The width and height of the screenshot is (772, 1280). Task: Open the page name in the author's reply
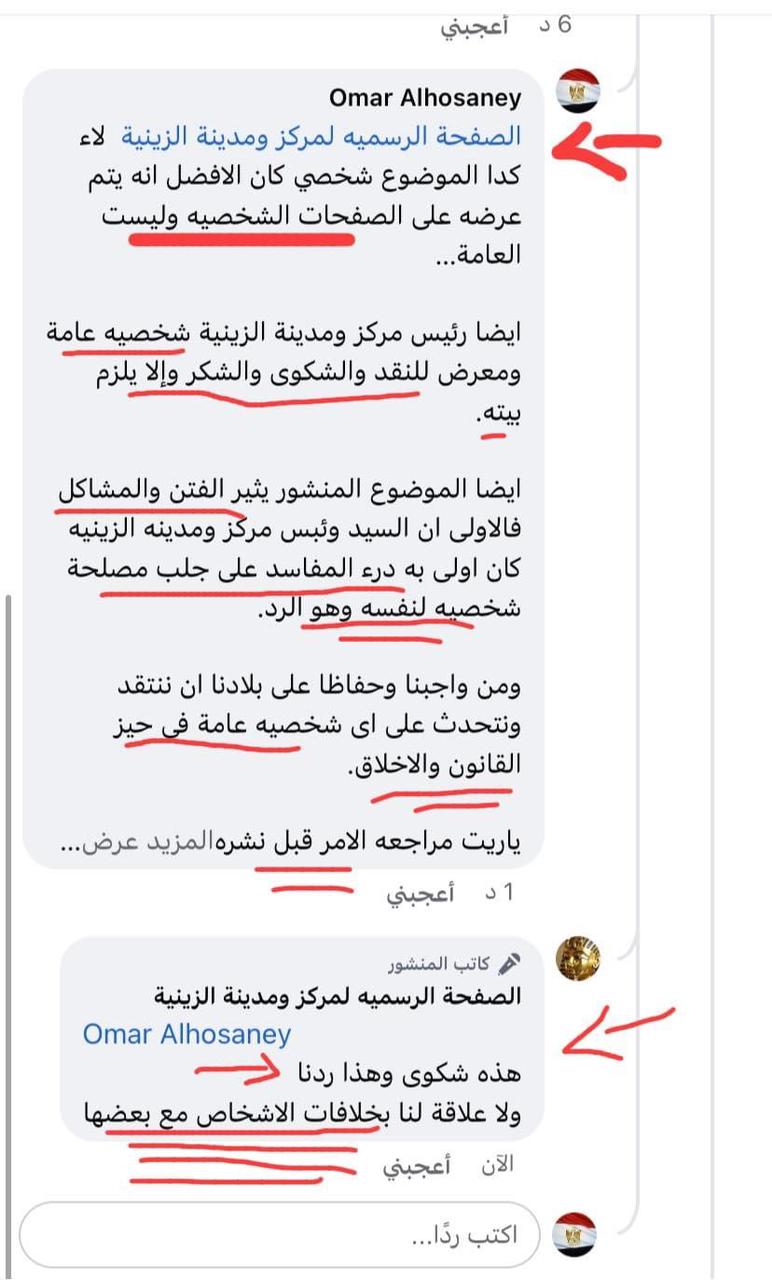pyautogui.click(x=338, y=996)
